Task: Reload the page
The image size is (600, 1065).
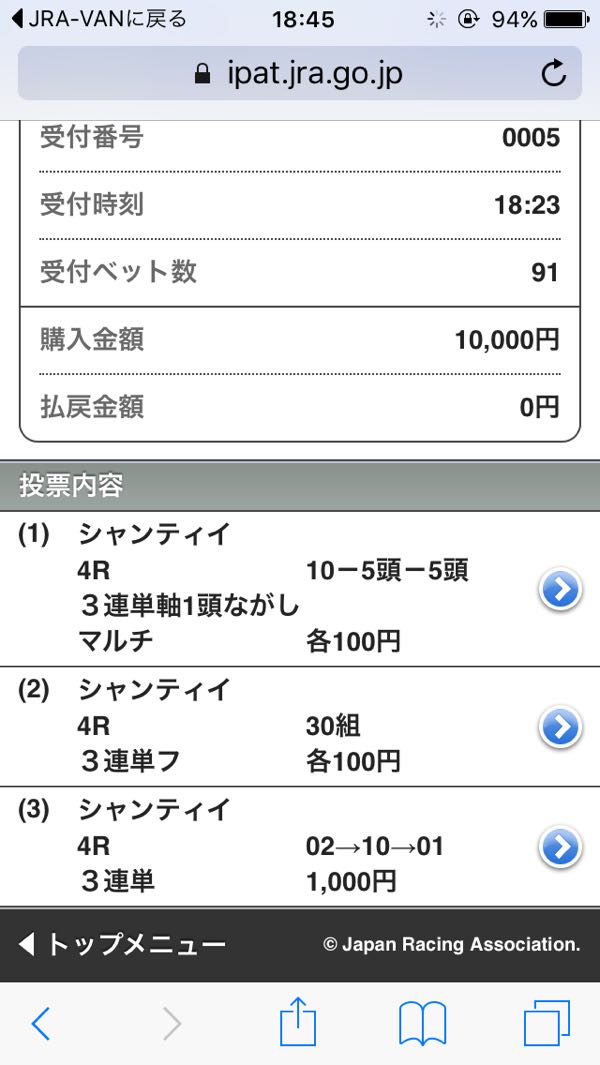Action: (x=553, y=73)
